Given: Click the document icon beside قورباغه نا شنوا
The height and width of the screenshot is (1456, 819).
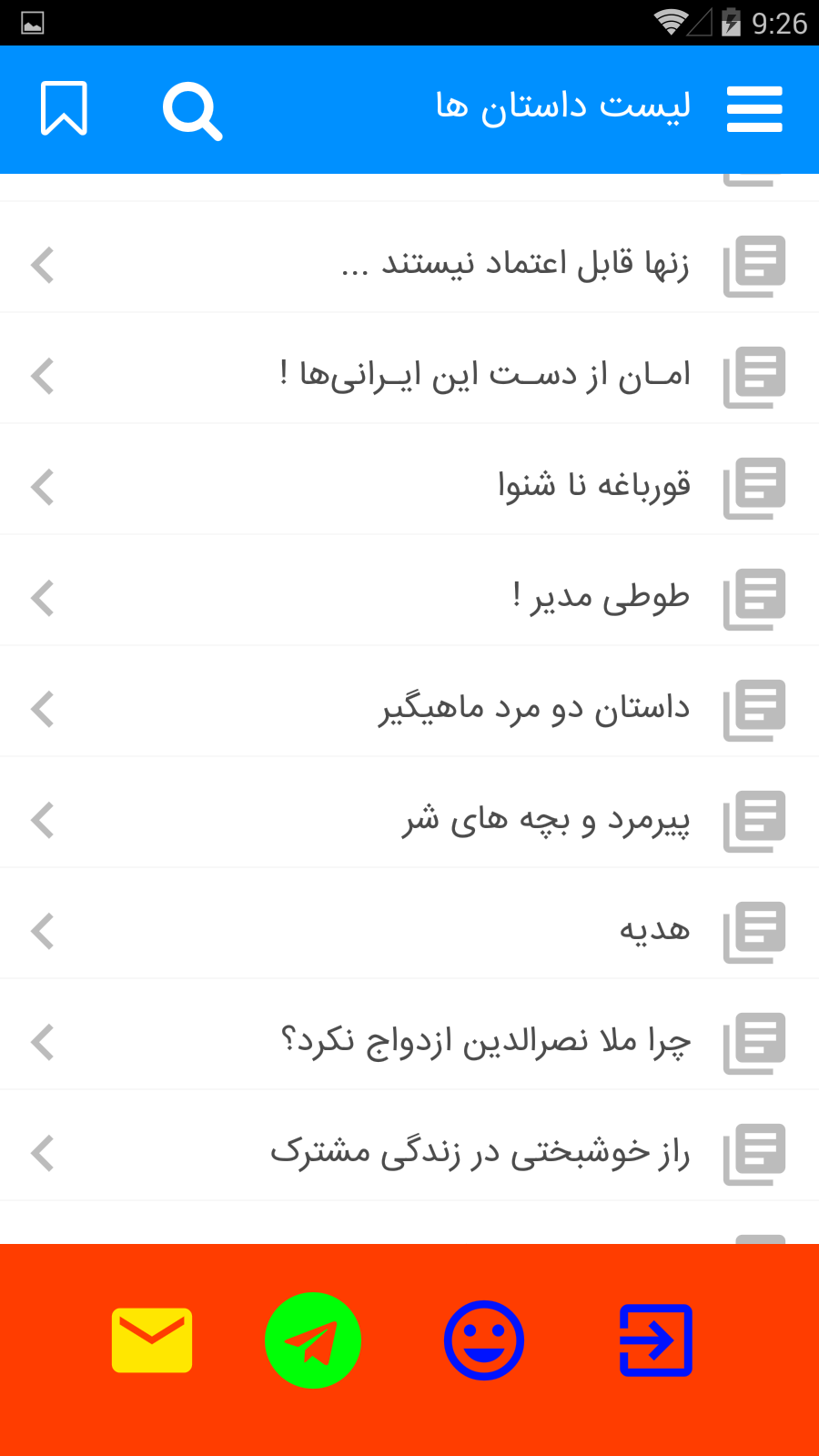Looking at the screenshot, I should (x=754, y=488).
